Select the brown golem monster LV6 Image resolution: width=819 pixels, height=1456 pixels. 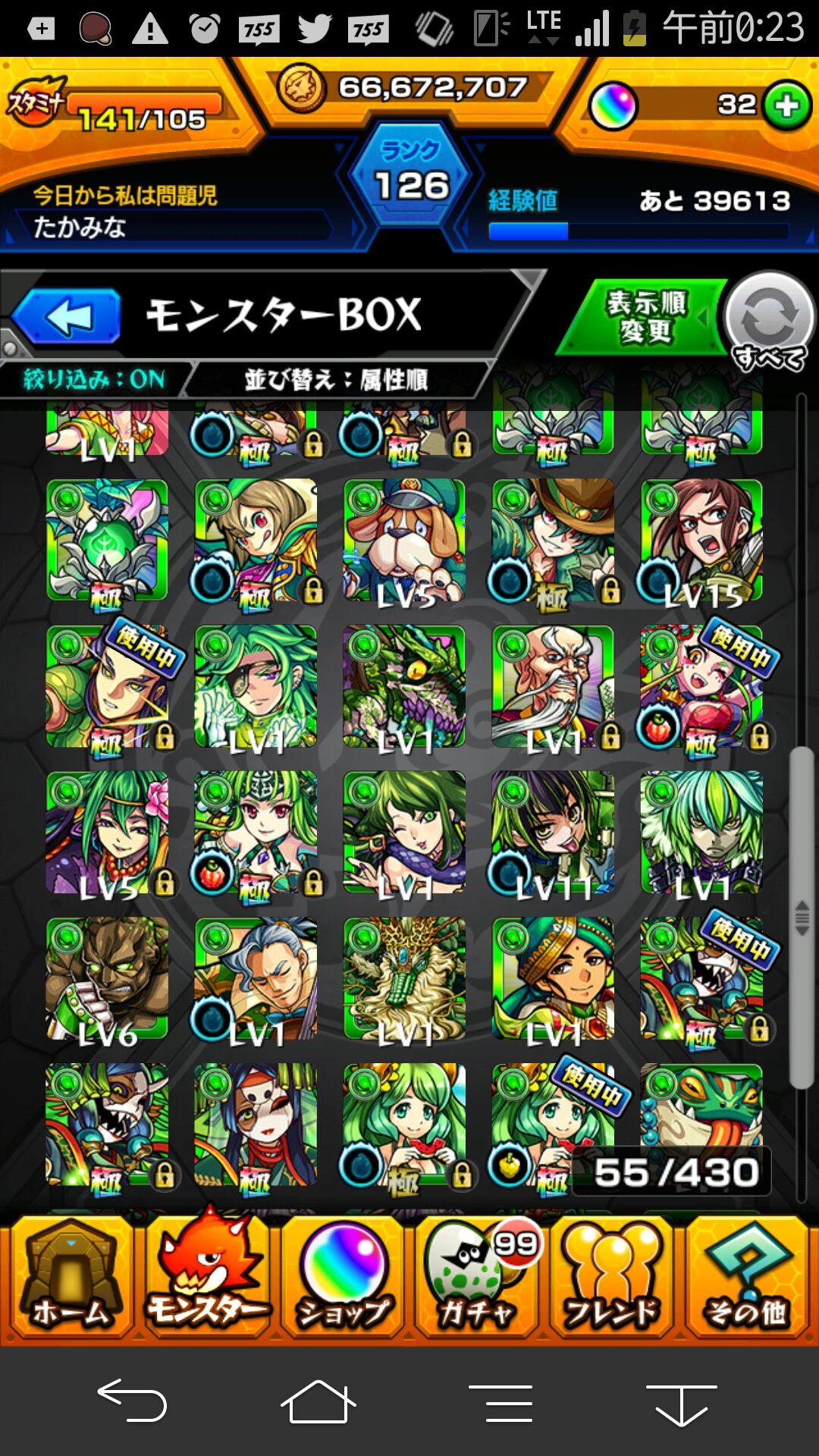[107, 978]
